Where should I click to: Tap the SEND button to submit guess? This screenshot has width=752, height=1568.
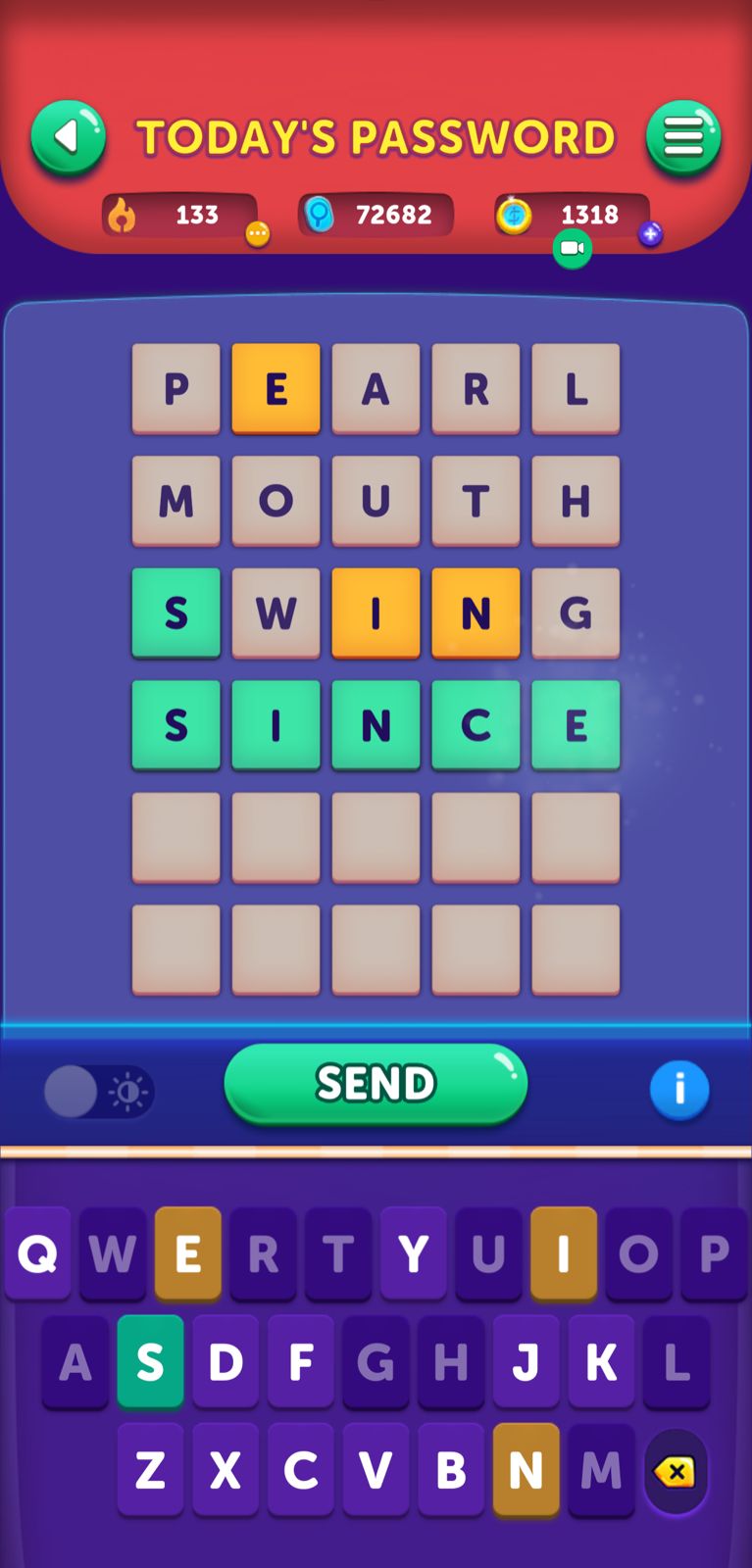coord(376,1083)
